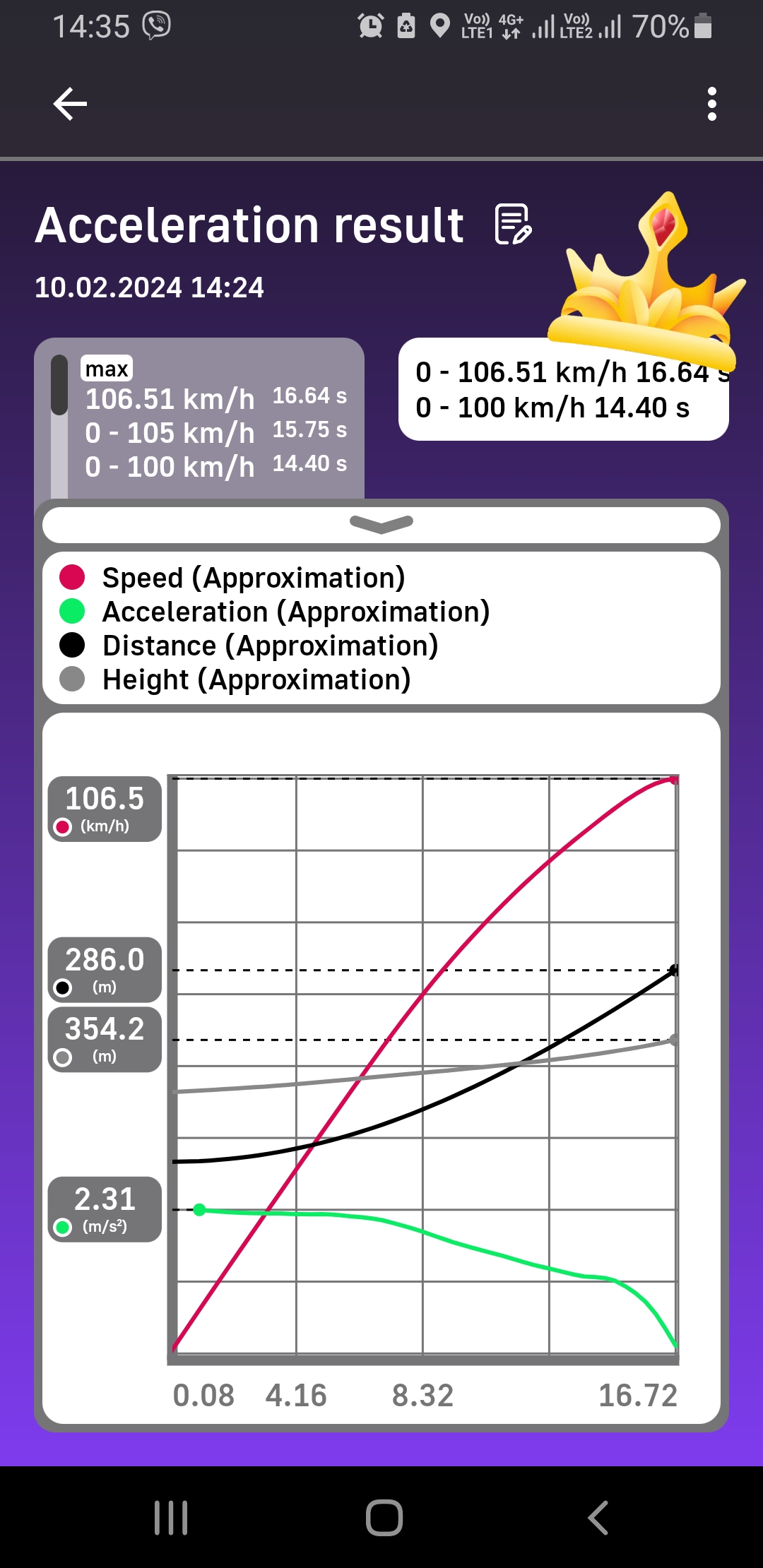Toggle Acceleration (Approximation) graph line
The width and height of the screenshot is (763, 1568).
coord(72,612)
